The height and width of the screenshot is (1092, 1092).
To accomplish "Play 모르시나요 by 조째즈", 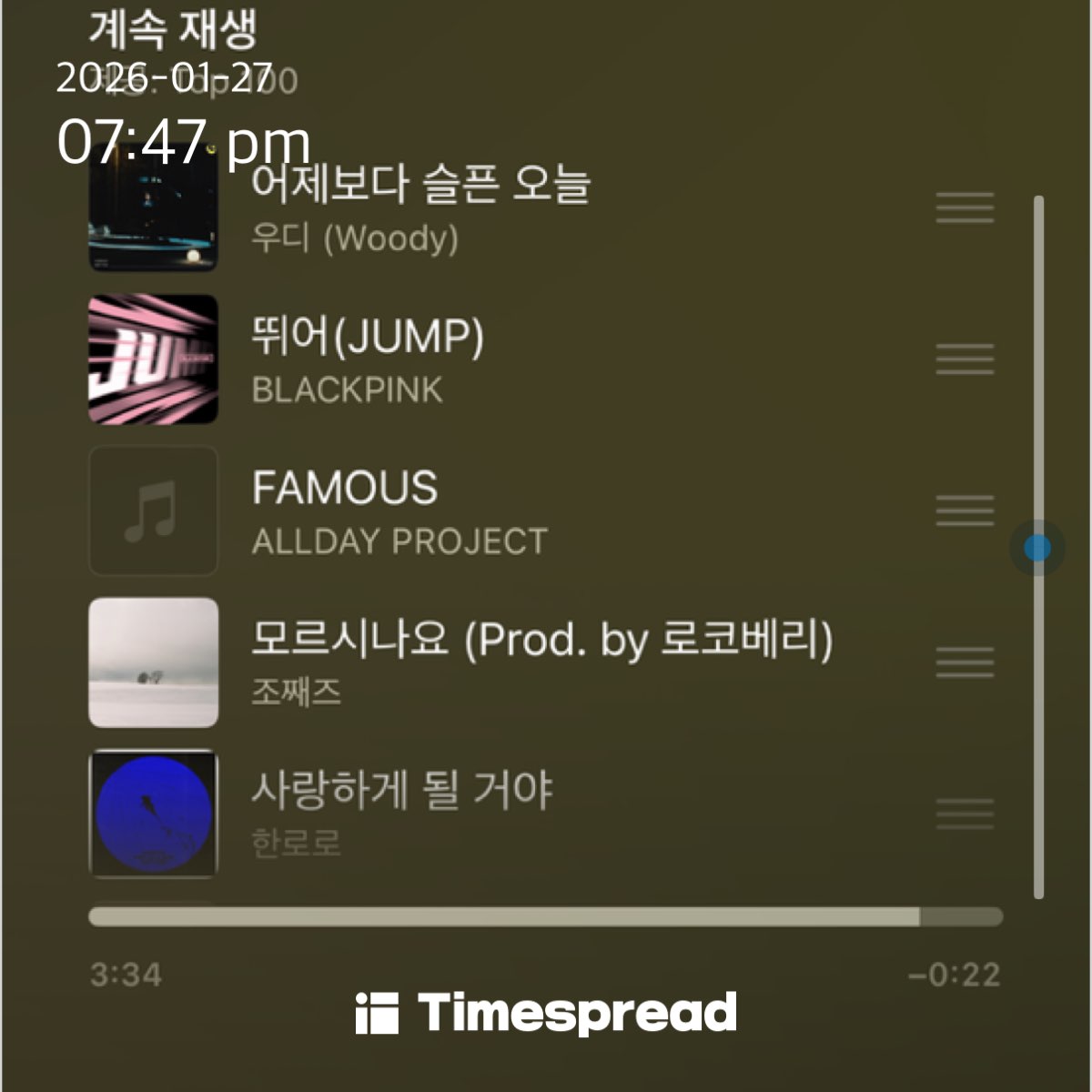I will (x=541, y=662).
